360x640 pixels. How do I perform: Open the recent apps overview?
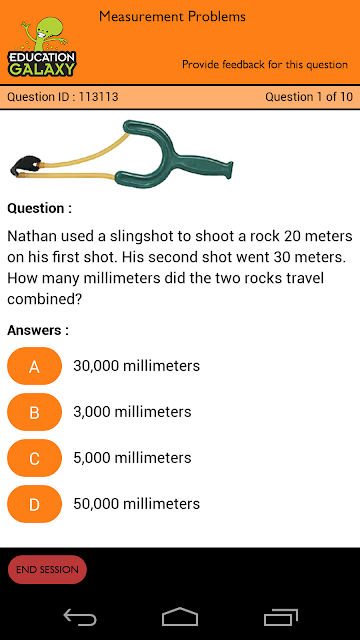(280, 617)
